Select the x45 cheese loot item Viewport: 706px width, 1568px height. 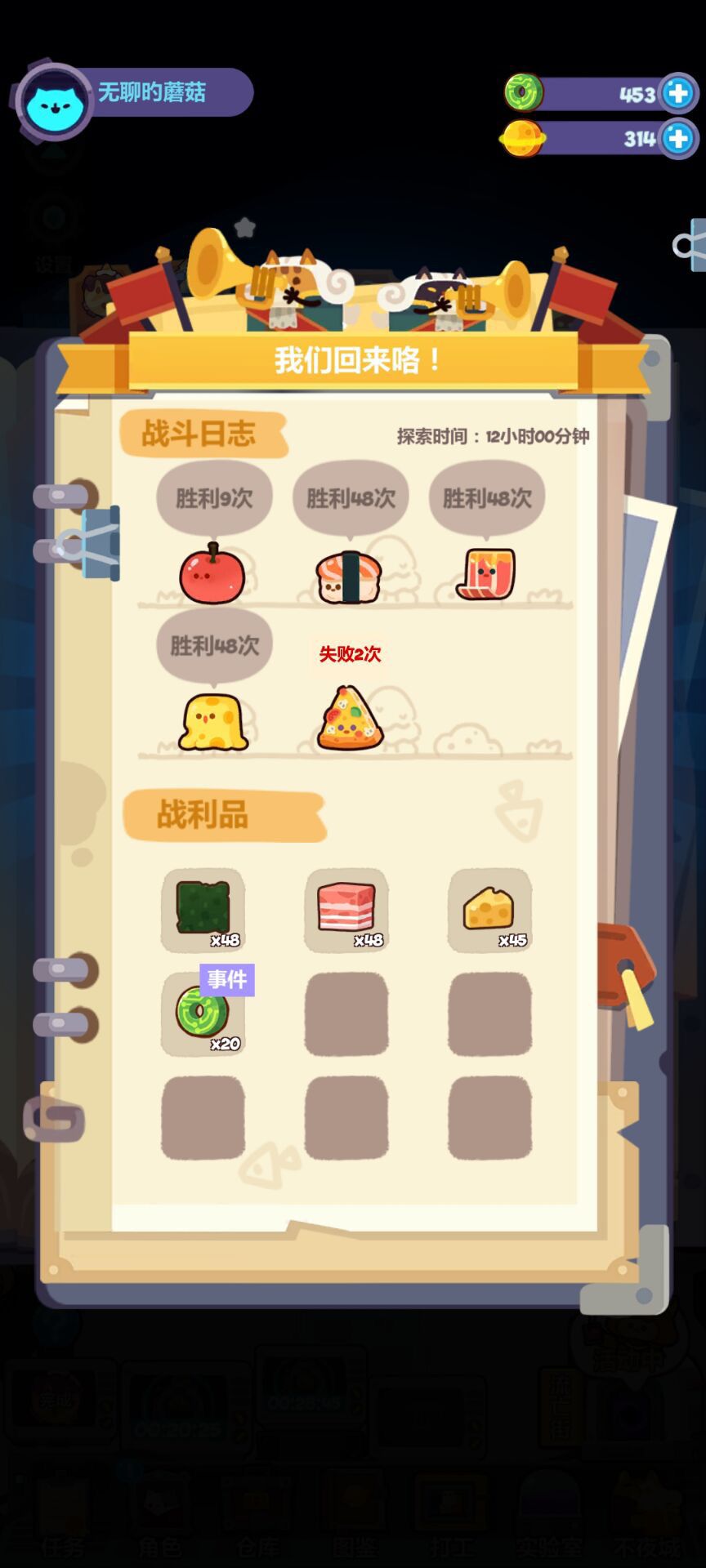pos(488,909)
